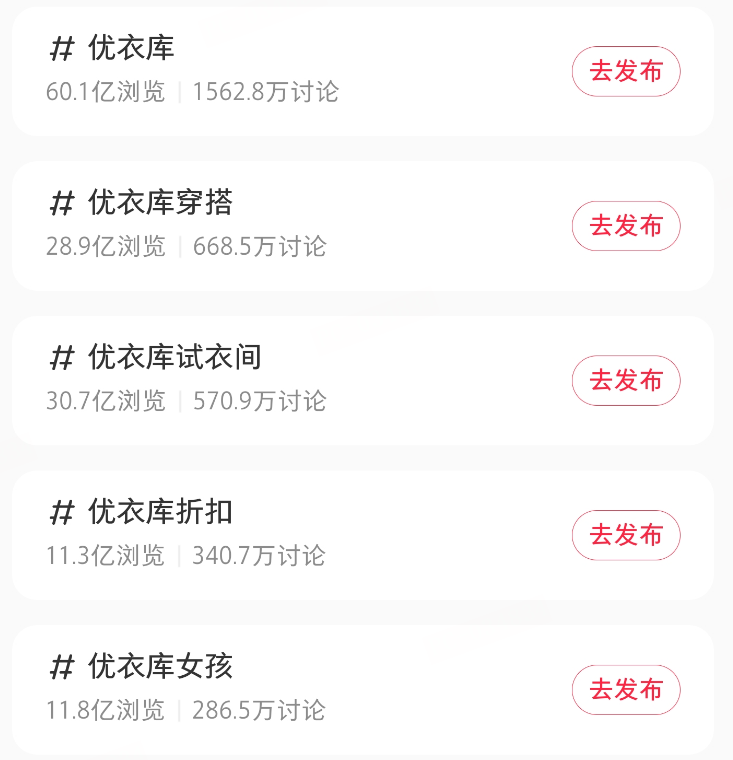Publish to the 优衣库穿搭 topic

tap(626, 226)
